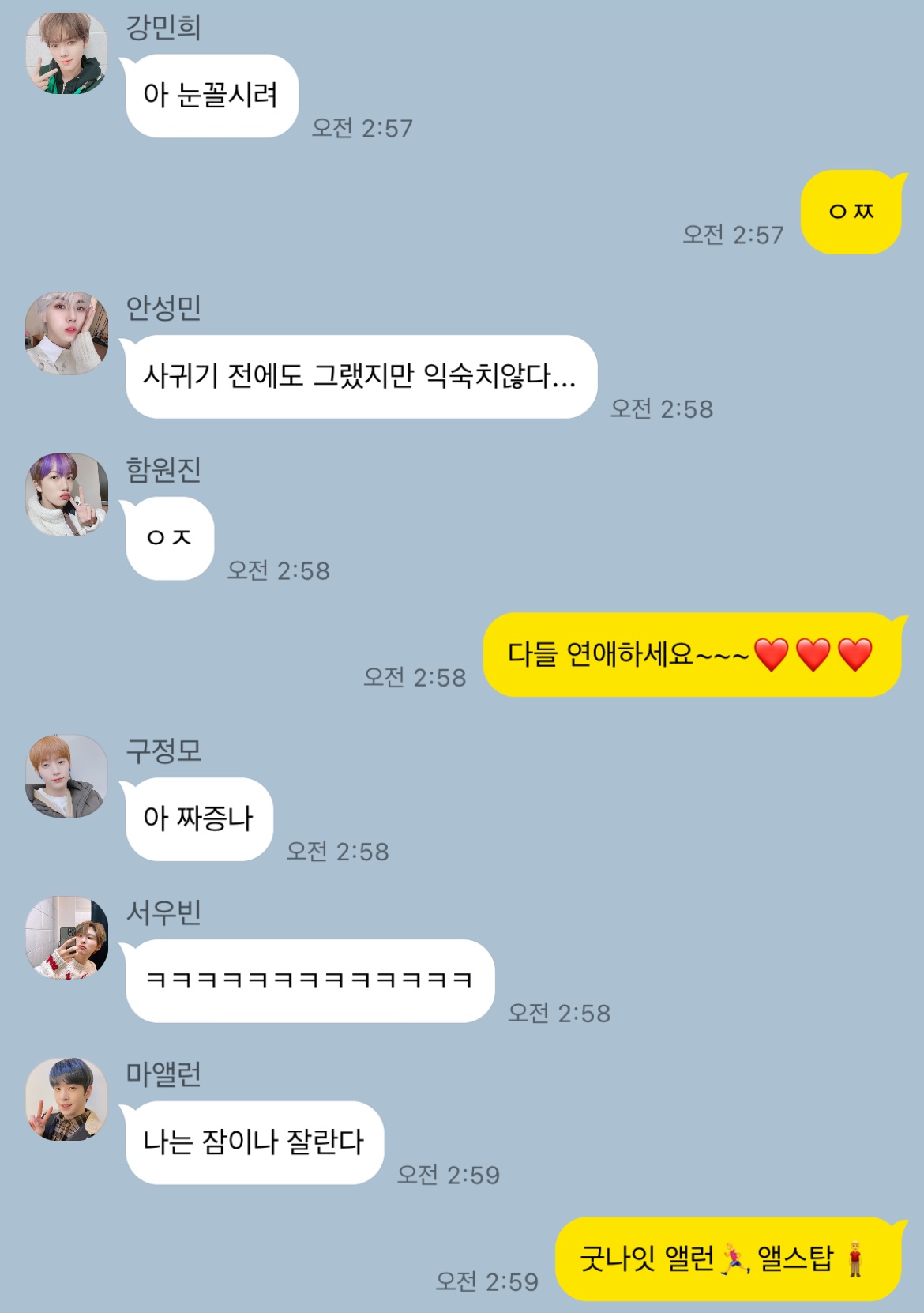View 서우빈's profile avatar
This screenshot has width=924, height=1313.
coord(66,938)
